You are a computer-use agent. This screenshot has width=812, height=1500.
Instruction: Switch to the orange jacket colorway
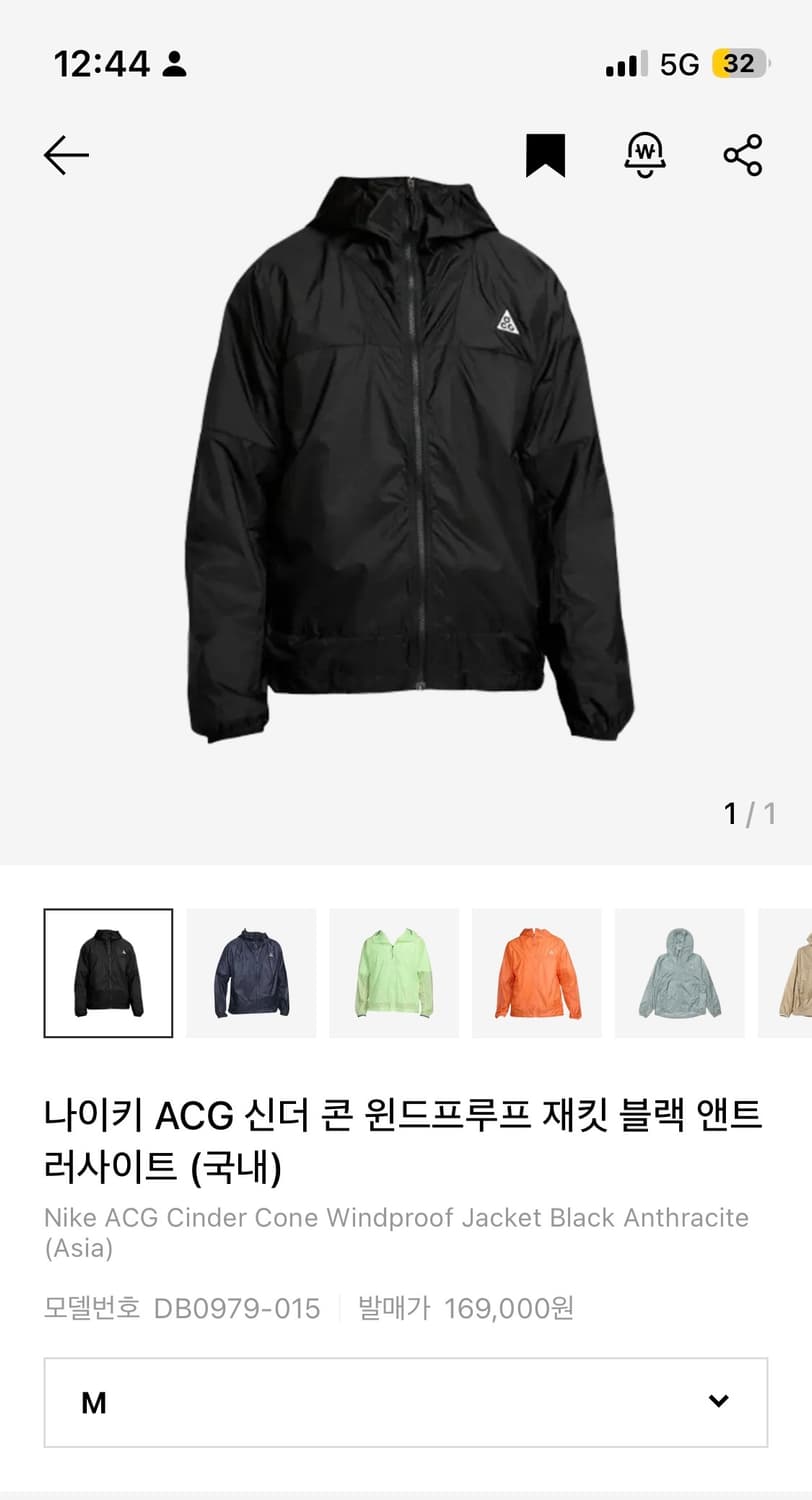tap(537, 972)
